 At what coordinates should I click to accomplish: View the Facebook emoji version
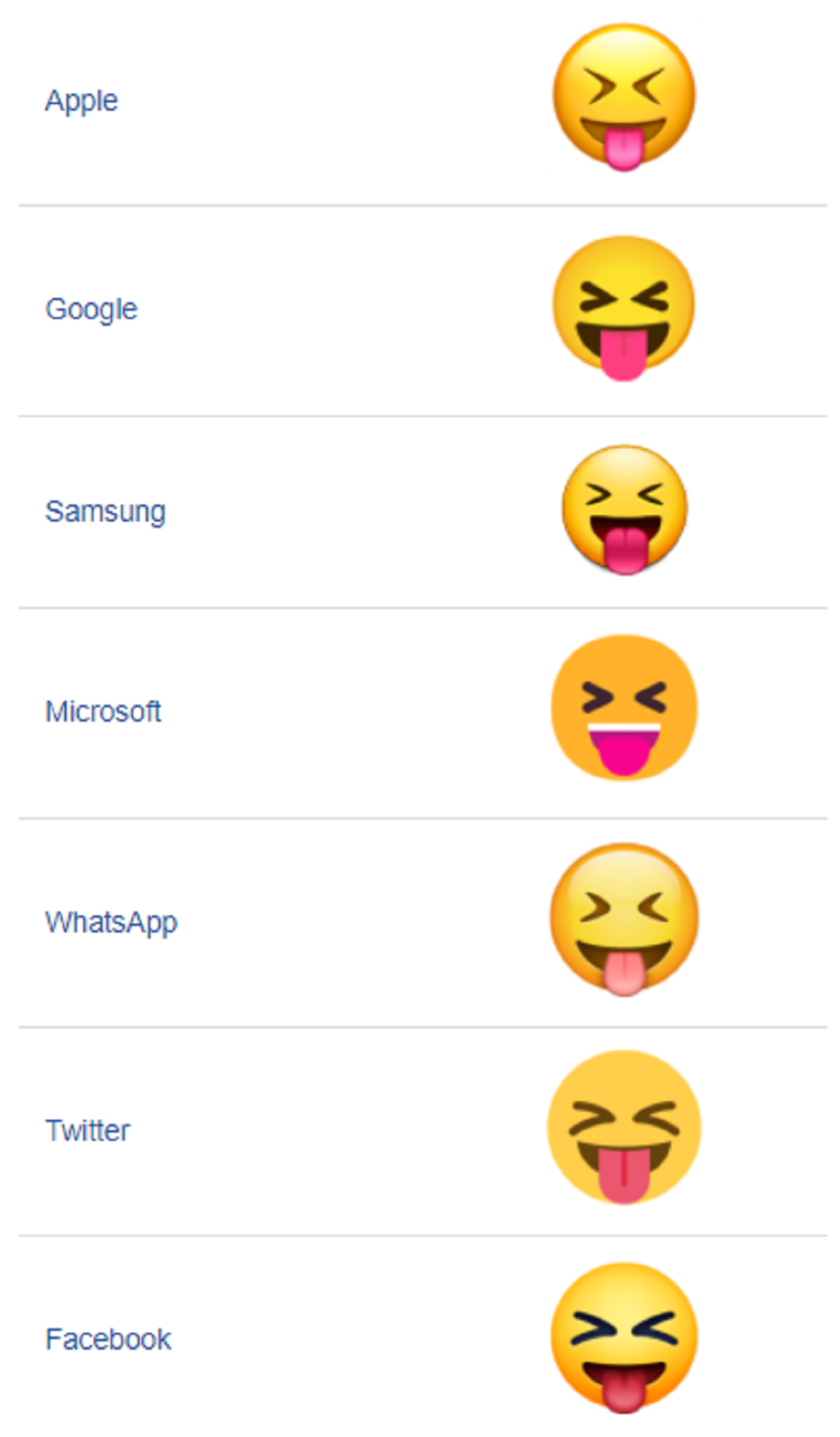click(108, 1339)
